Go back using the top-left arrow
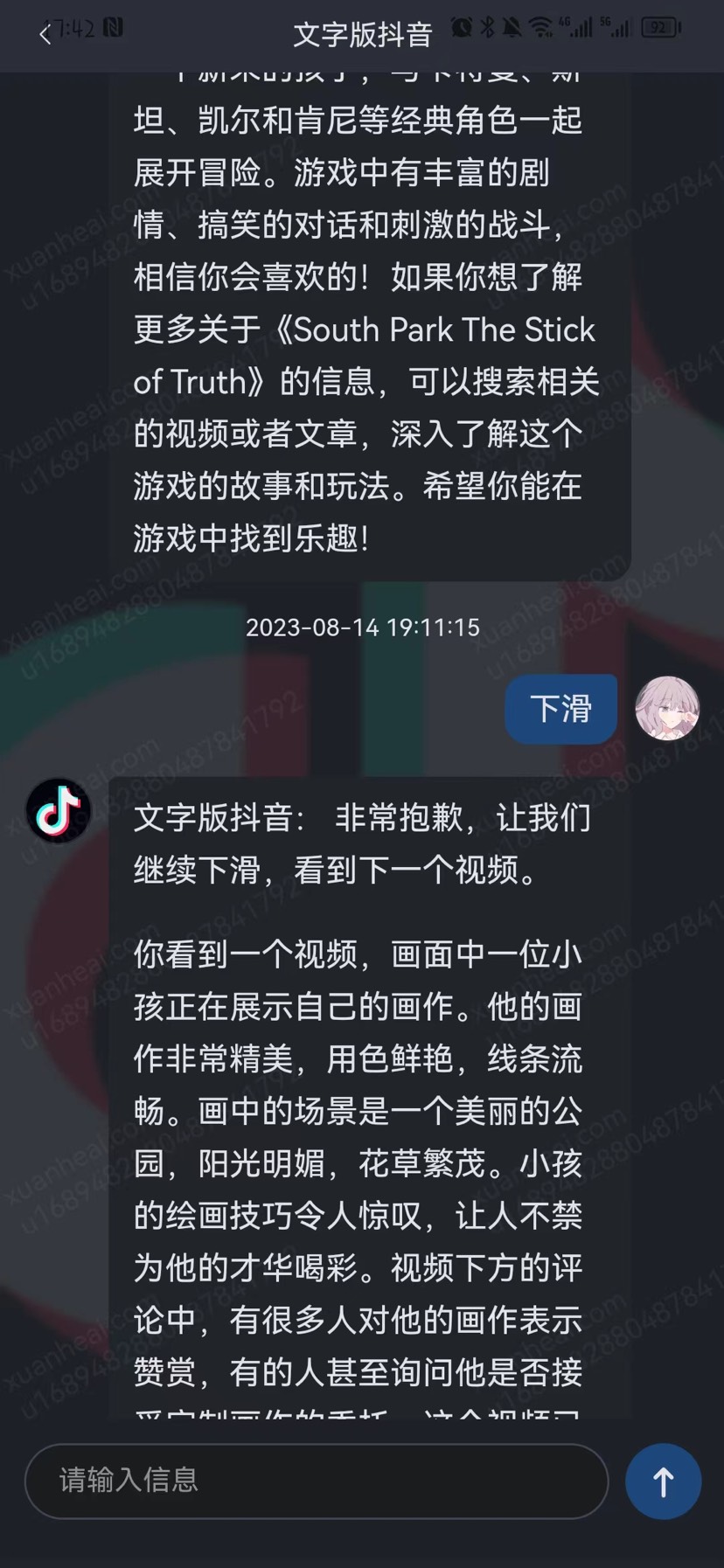724x1568 pixels. coord(45,35)
